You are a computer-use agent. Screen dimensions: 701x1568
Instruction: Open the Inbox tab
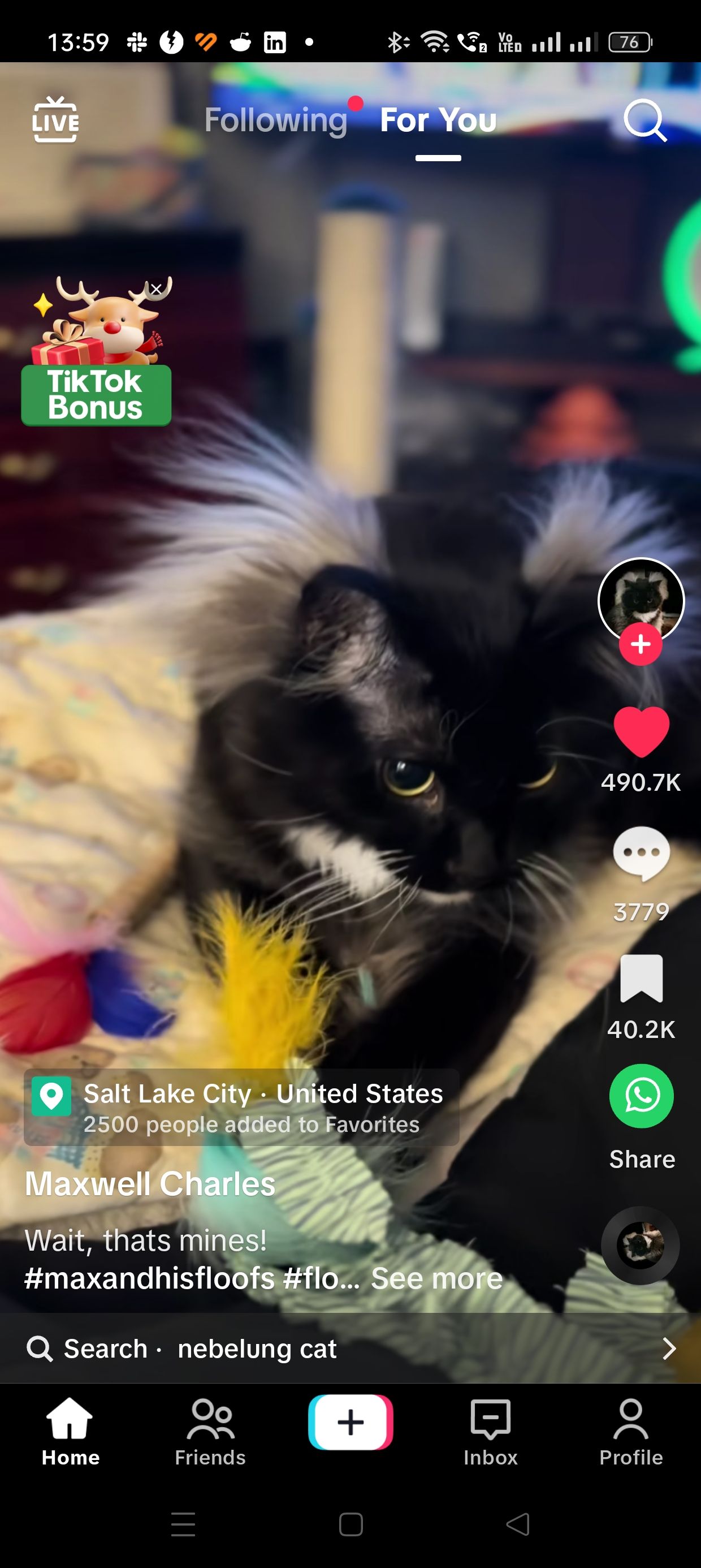(x=490, y=1432)
